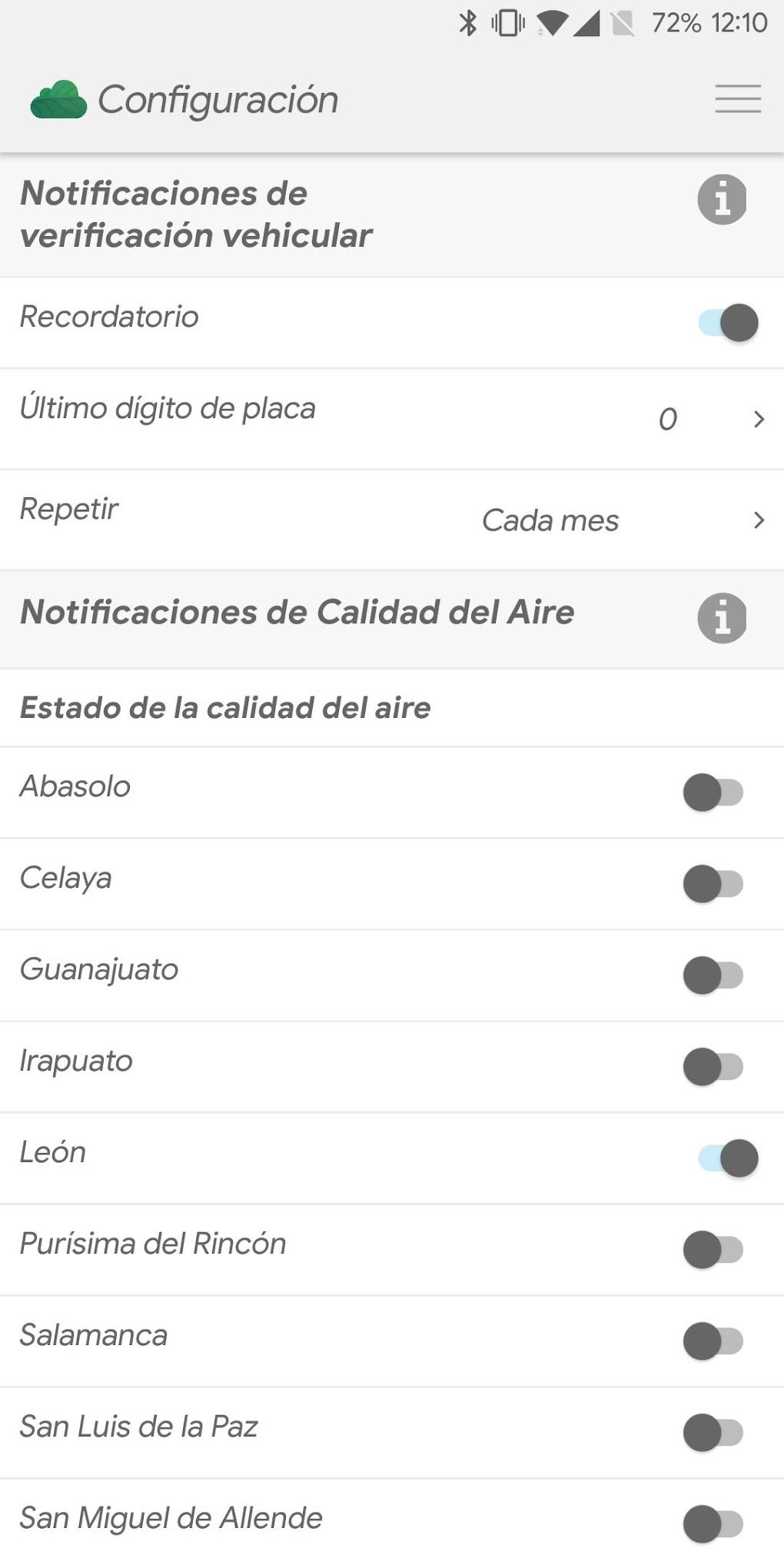The image size is (784, 1568).
Task: Enable Guanajuato air quality notifications
Action: 713,975
